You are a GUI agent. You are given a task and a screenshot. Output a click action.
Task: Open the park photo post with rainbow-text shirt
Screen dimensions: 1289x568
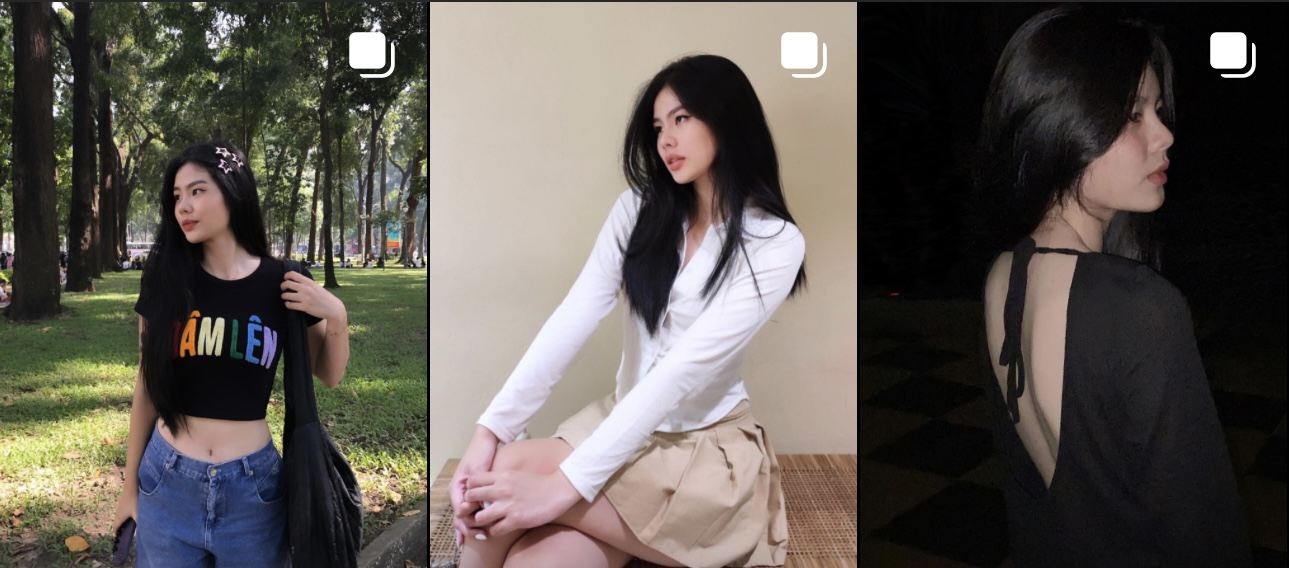pos(213,284)
